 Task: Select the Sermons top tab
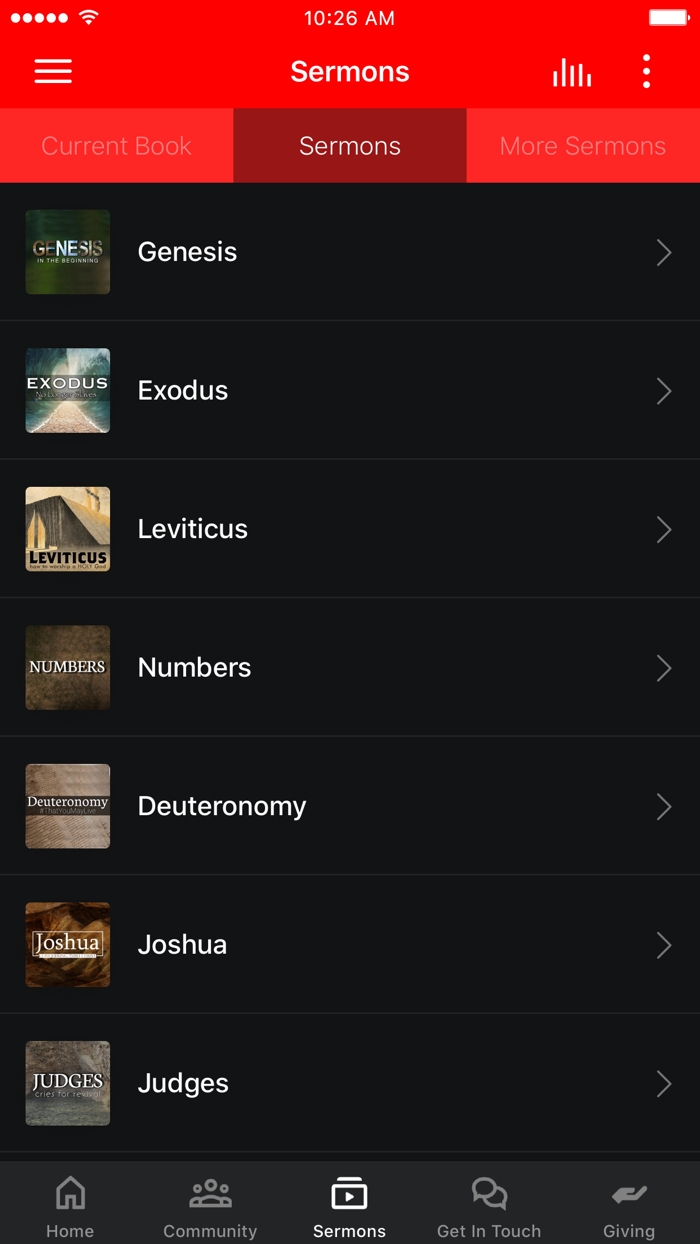[x=350, y=146]
